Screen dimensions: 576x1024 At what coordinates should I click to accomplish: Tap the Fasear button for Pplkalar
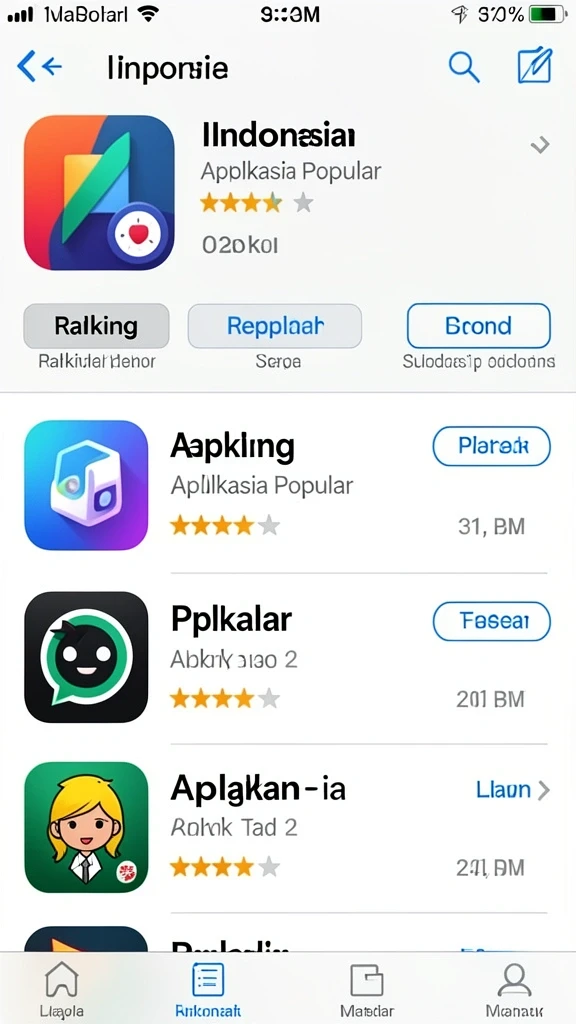[x=492, y=621]
